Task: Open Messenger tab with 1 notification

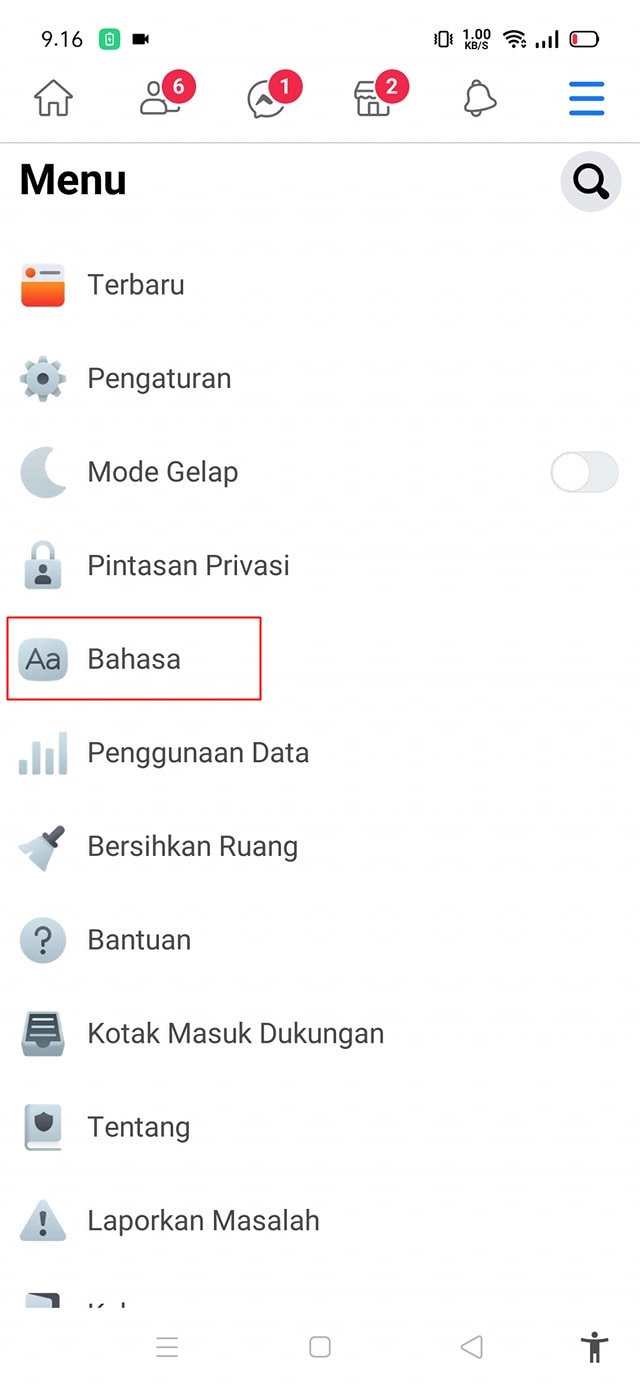Action: (267, 99)
